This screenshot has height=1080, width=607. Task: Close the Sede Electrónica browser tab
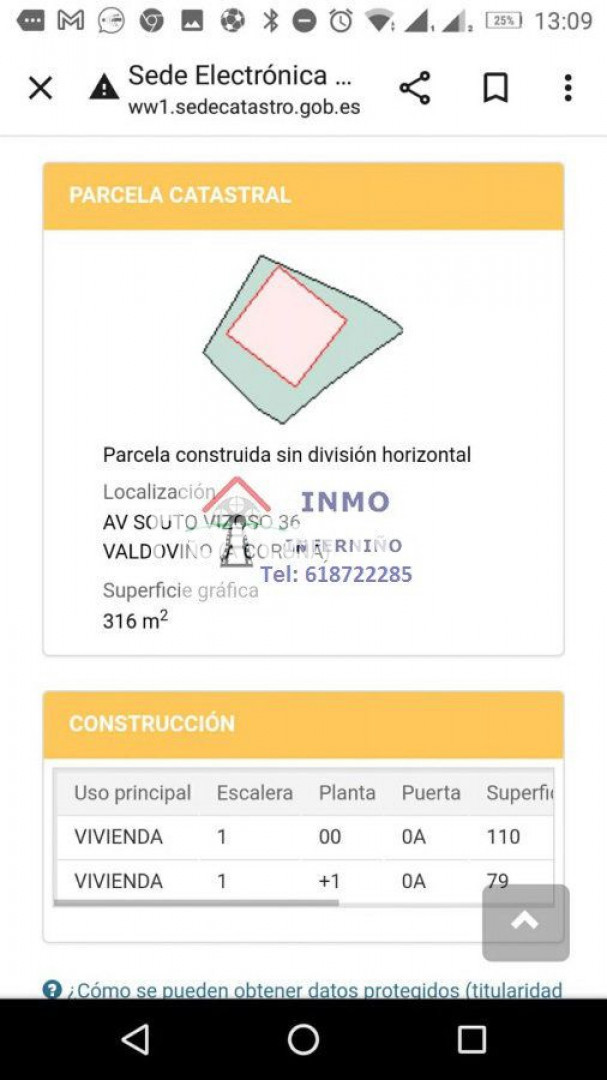pyautogui.click(x=40, y=88)
